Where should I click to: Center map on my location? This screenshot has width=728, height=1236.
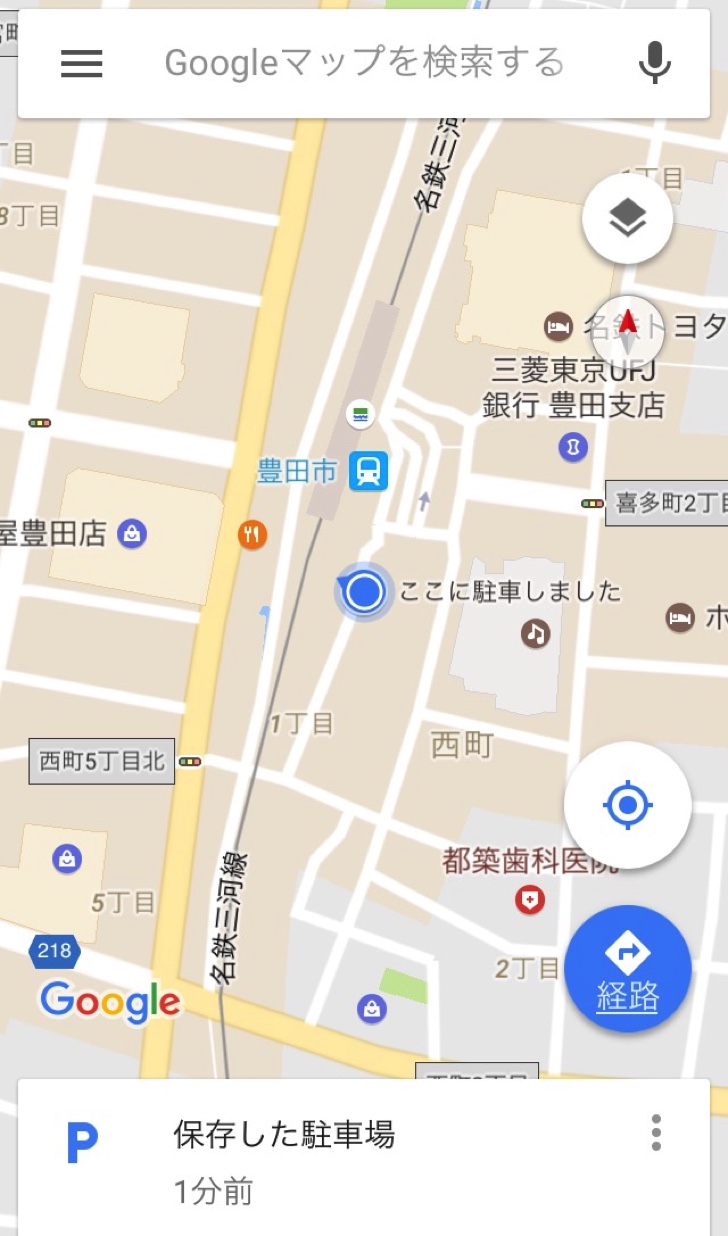coord(627,805)
